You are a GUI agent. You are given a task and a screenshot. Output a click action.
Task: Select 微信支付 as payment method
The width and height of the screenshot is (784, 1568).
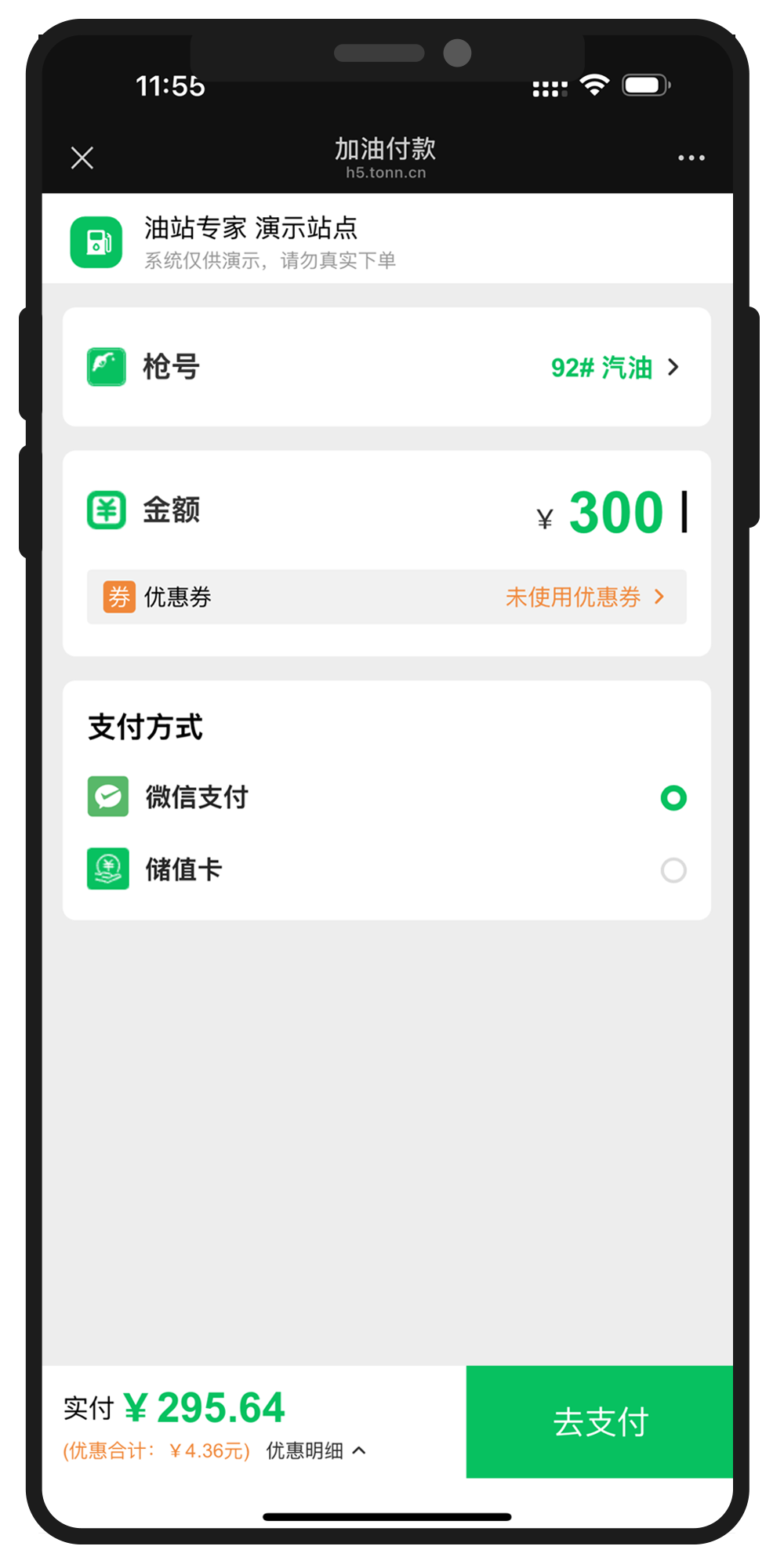click(x=673, y=798)
